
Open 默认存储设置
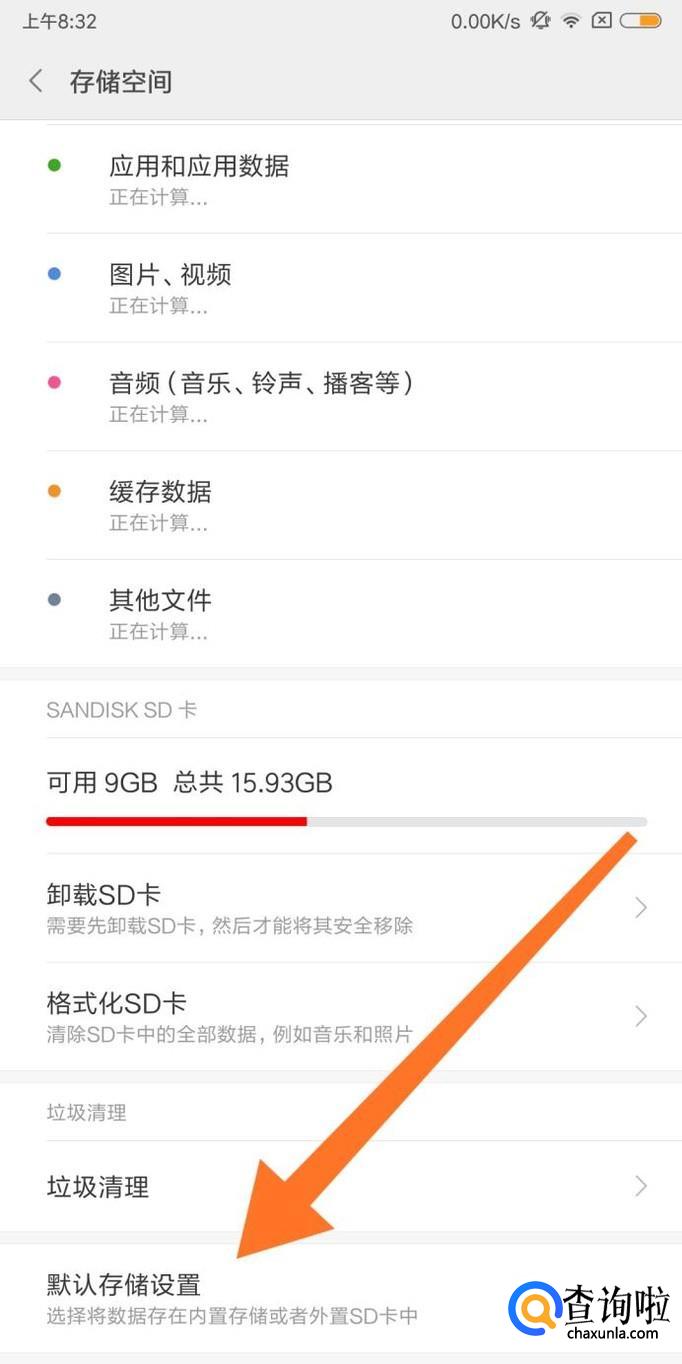click(341, 1299)
